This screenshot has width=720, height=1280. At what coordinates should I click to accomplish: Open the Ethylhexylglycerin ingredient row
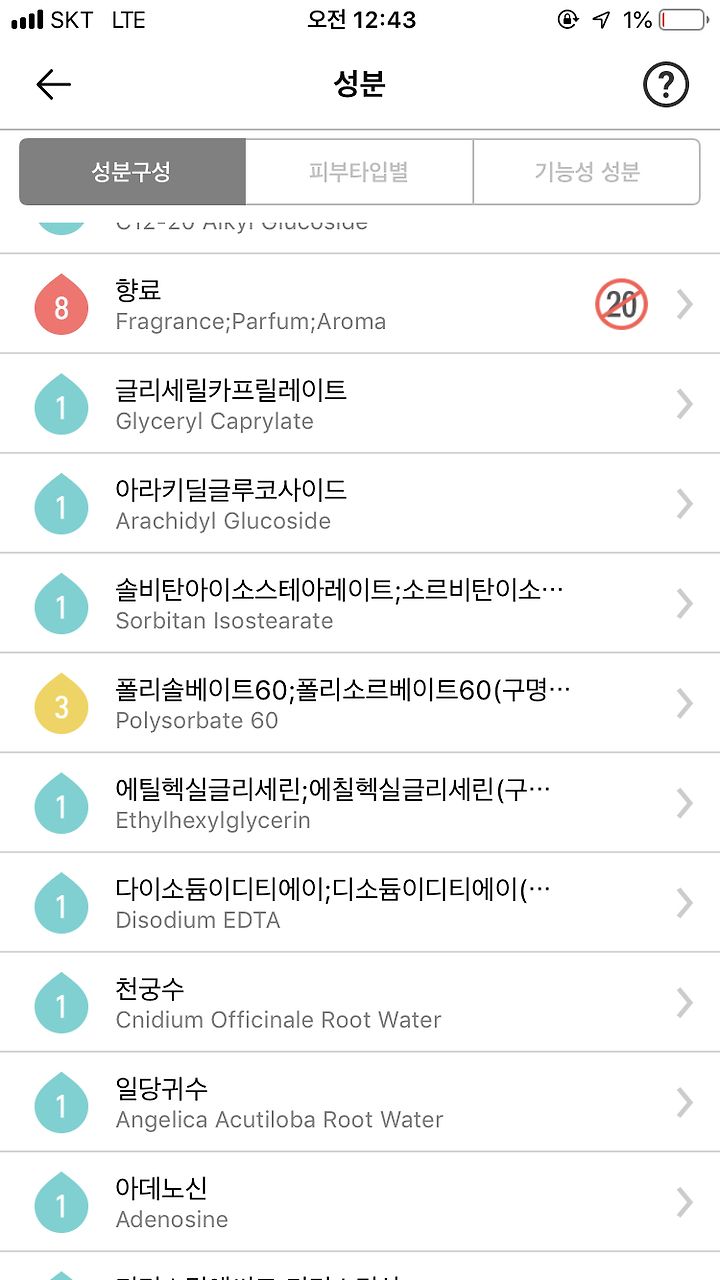pyautogui.click(x=360, y=803)
